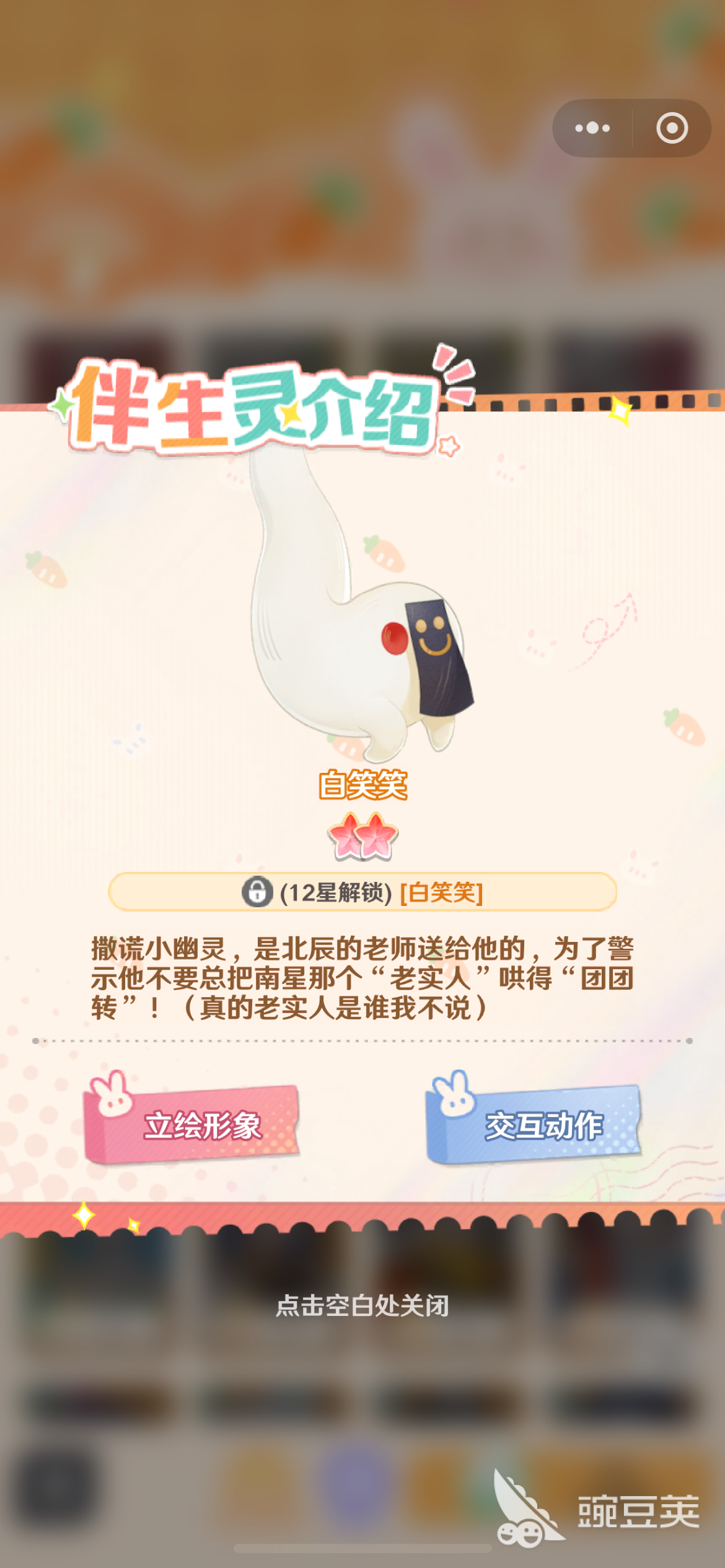This screenshot has height=1568, width=725.
Task: Close the mini program via the circle icon
Action: (x=672, y=128)
